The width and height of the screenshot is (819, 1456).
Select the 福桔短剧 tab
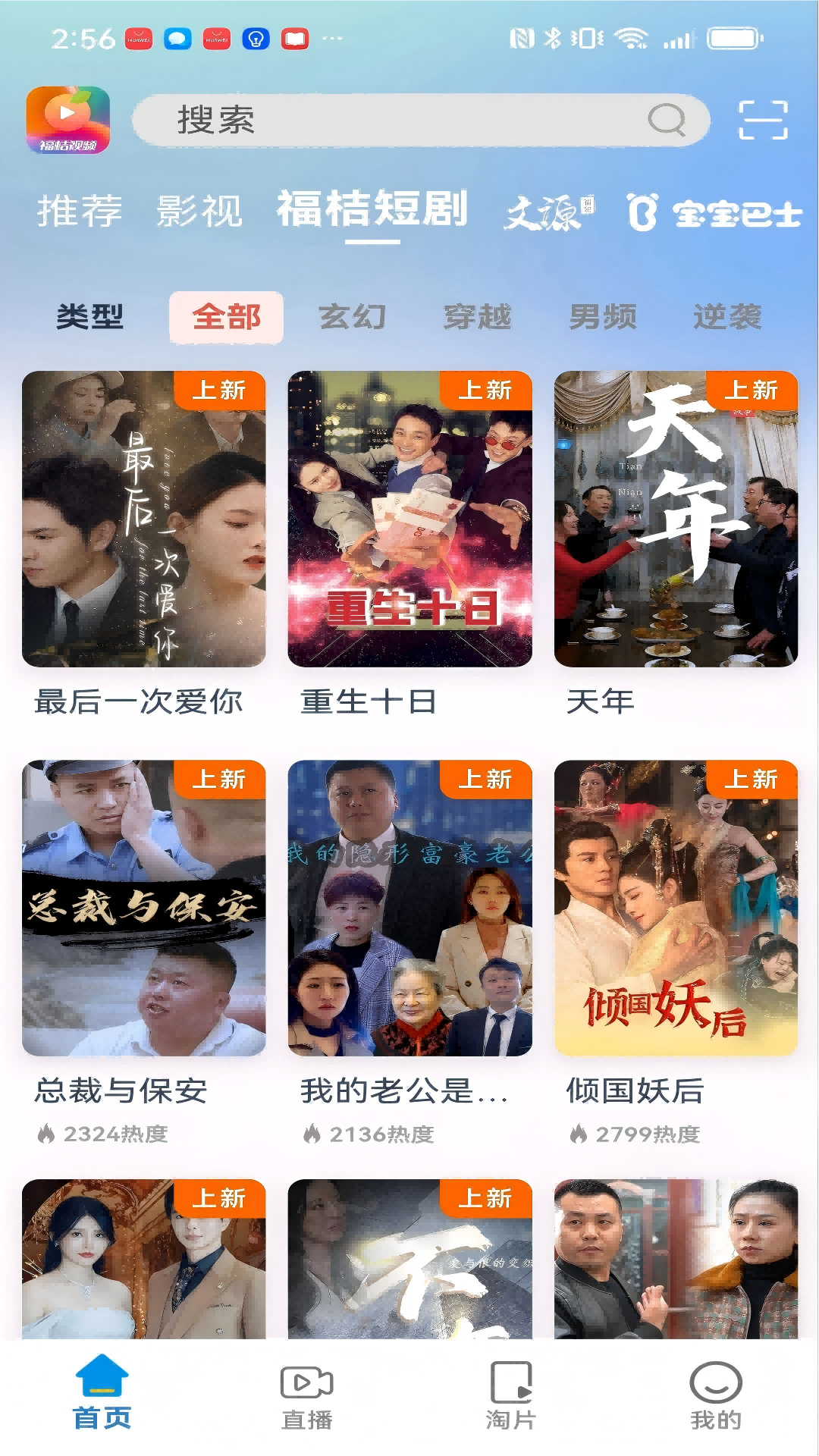coord(371,211)
